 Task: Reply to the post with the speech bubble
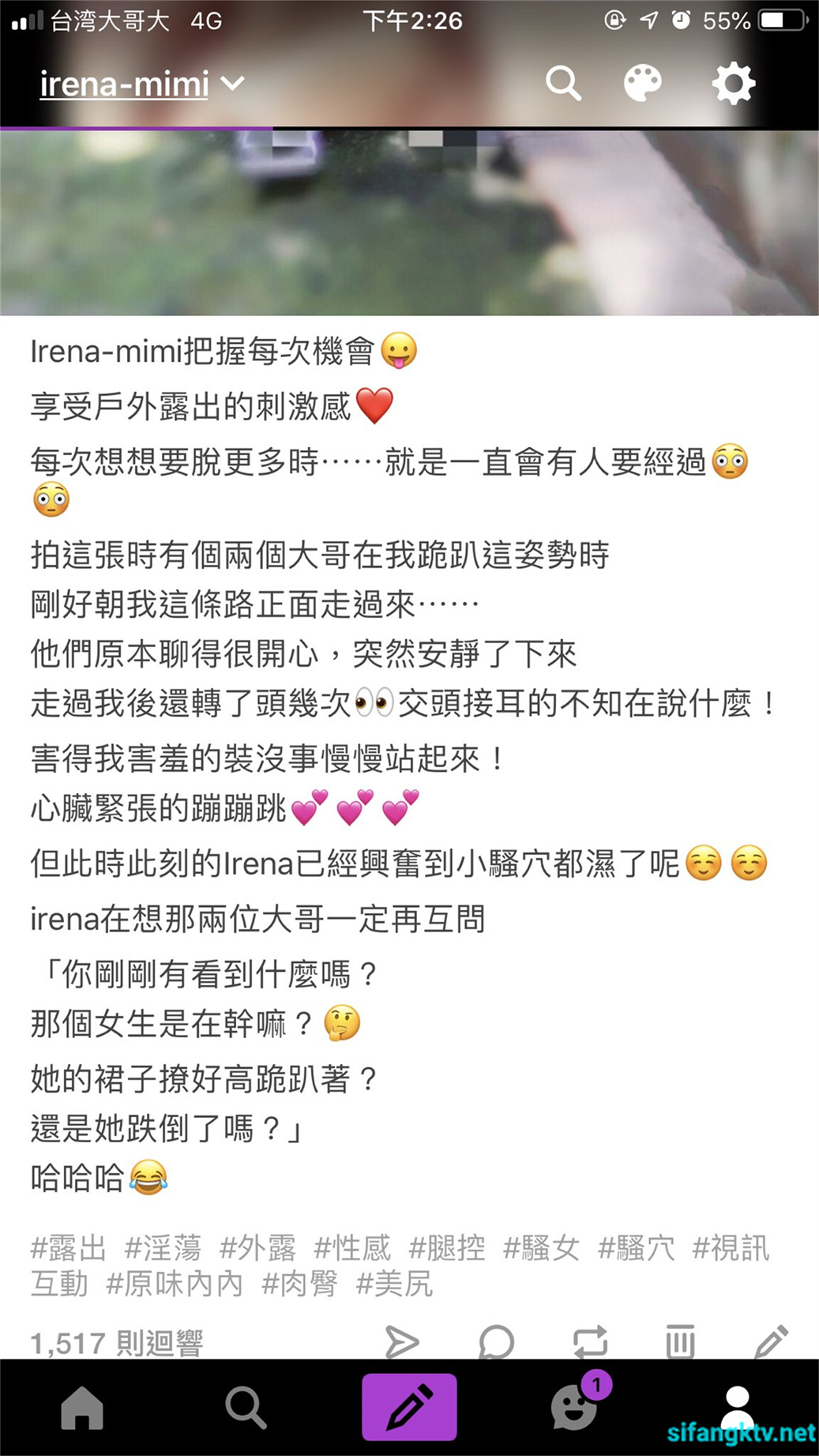tap(497, 1341)
